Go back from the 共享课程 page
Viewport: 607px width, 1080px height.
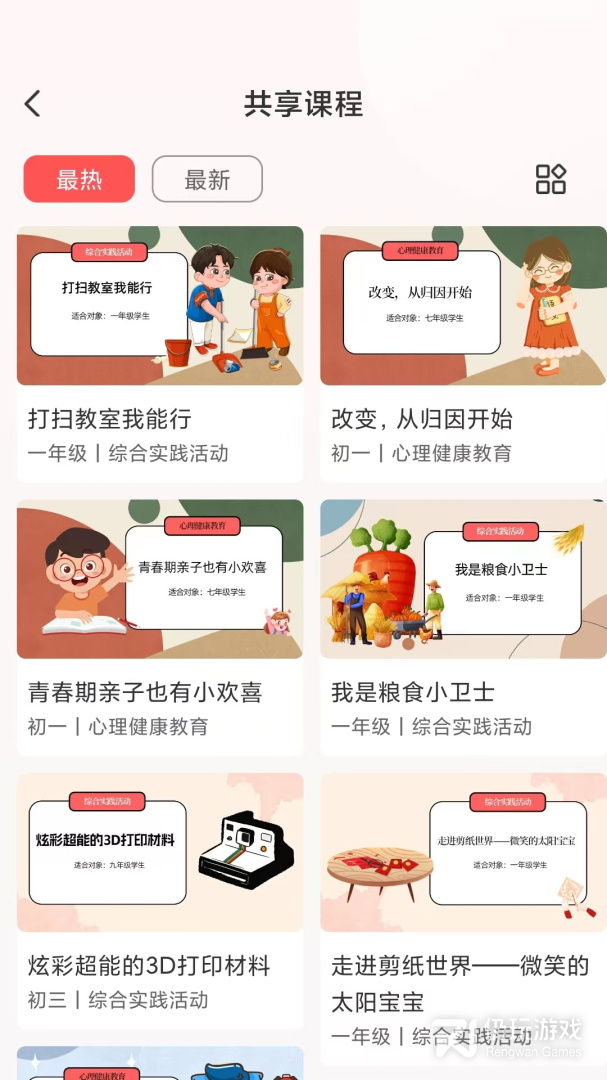[32, 104]
